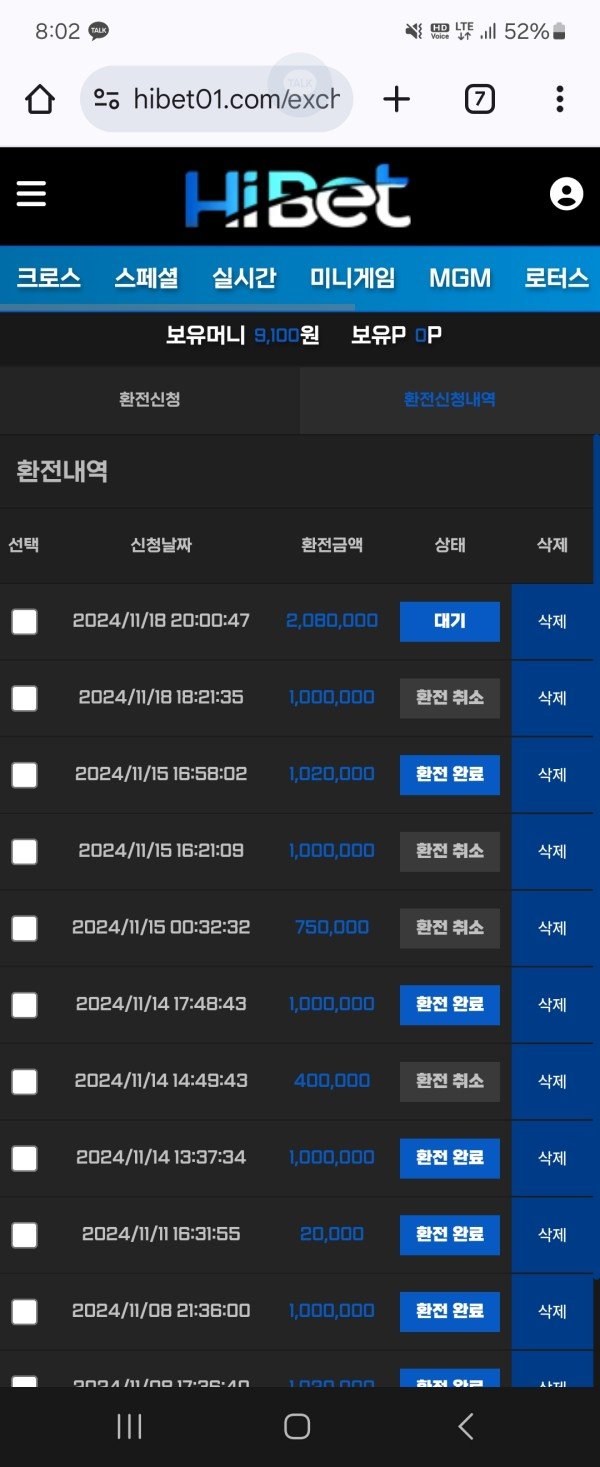This screenshot has height=1467, width=600.
Task: Show the open browser tabs
Action: click(479, 99)
